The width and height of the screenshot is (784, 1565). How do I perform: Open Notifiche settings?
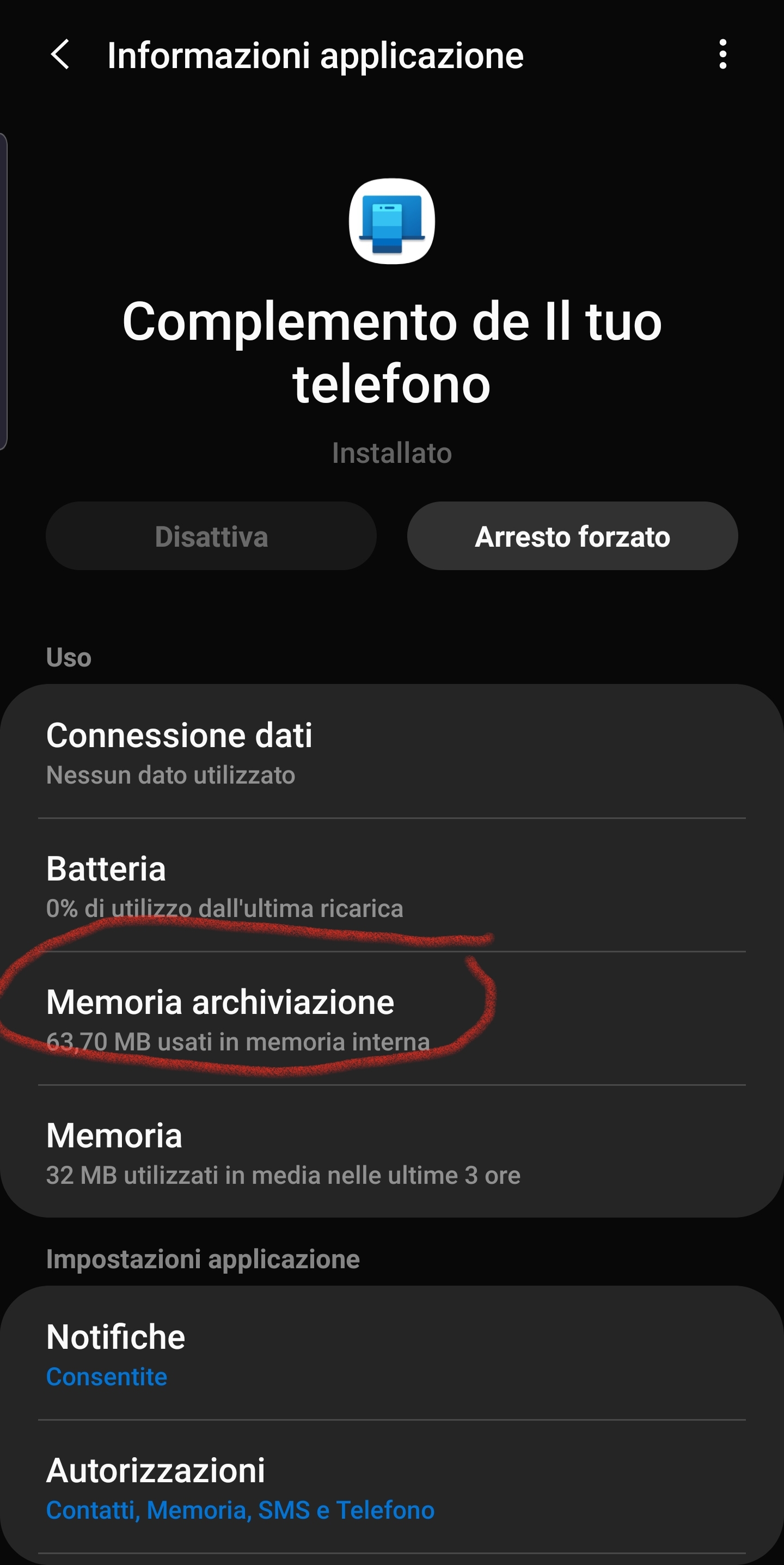pos(391,1354)
